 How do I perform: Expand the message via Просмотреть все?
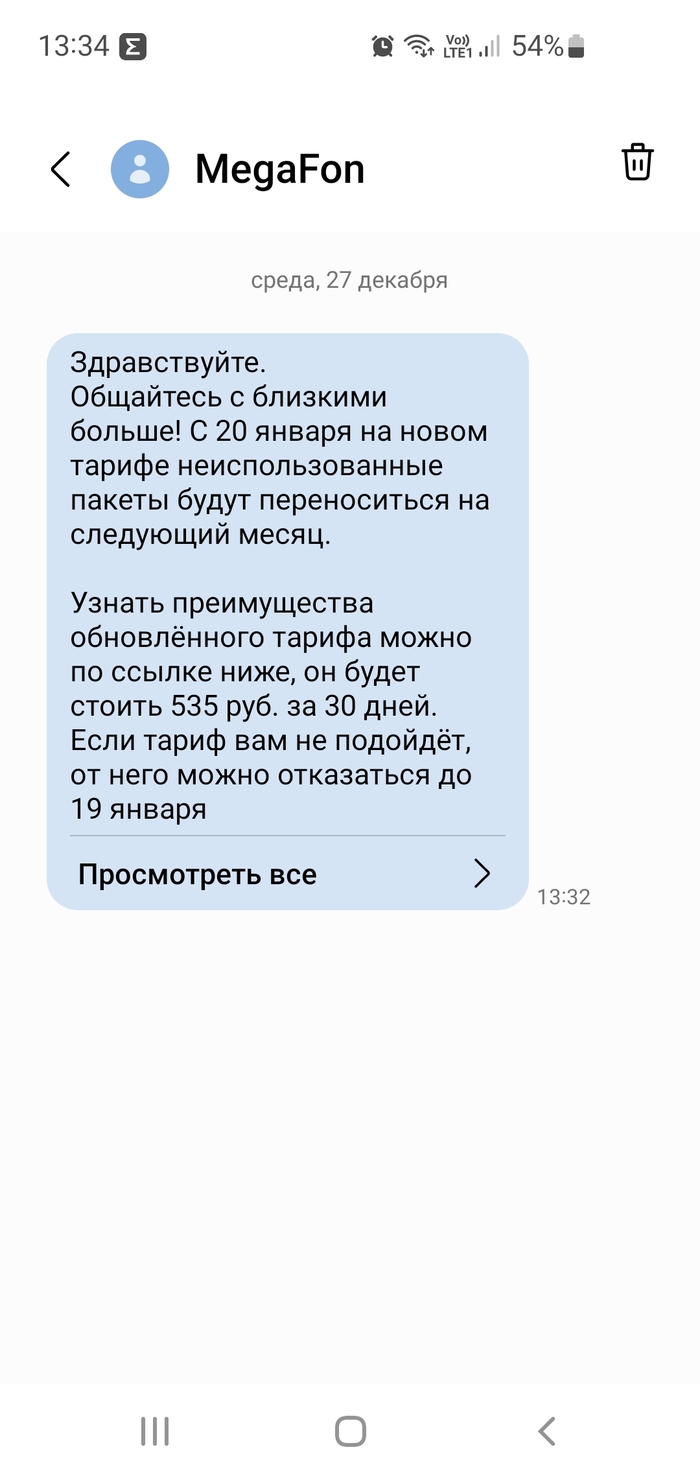click(285, 874)
